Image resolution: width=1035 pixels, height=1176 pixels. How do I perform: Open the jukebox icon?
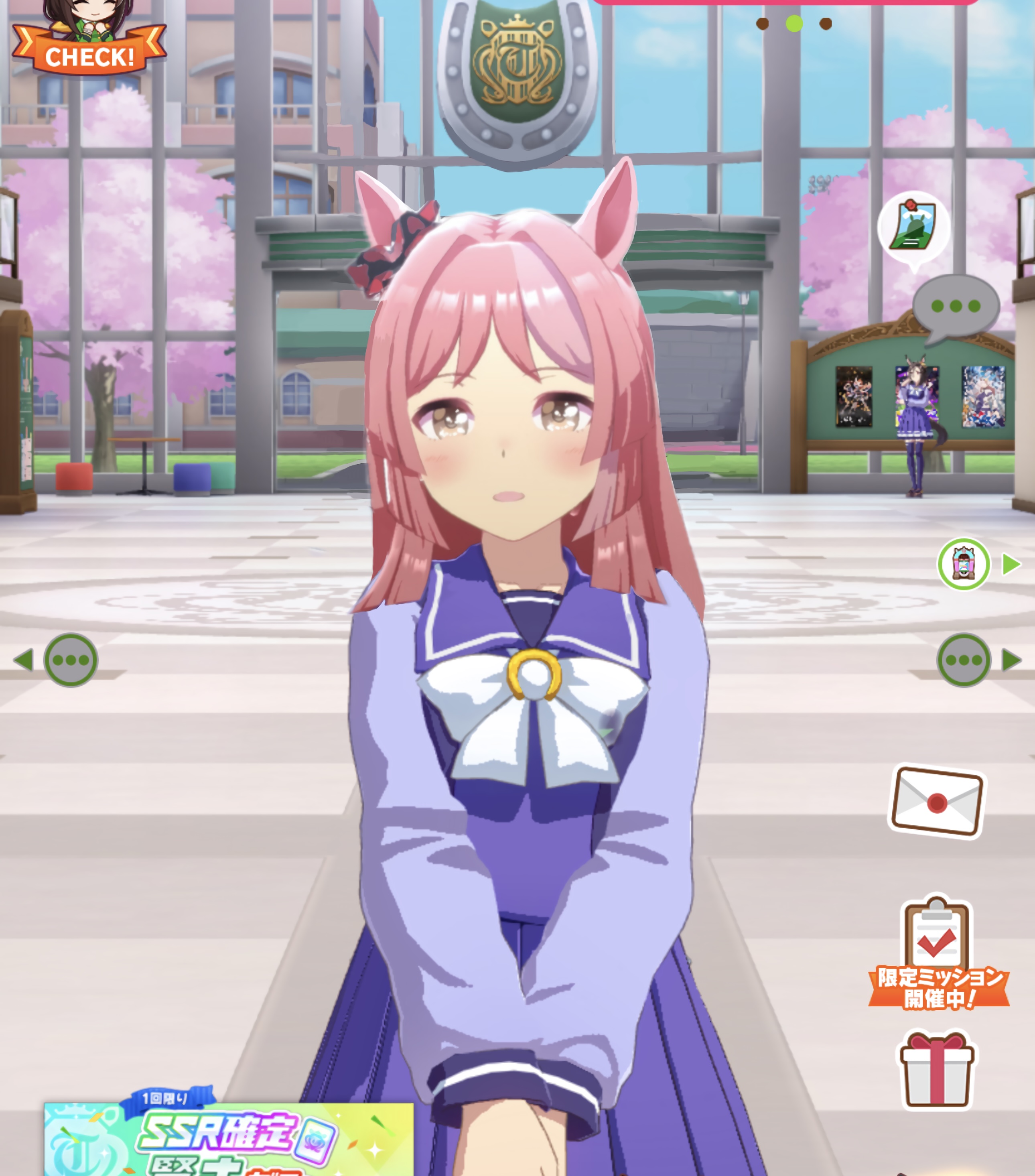coord(964,564)
